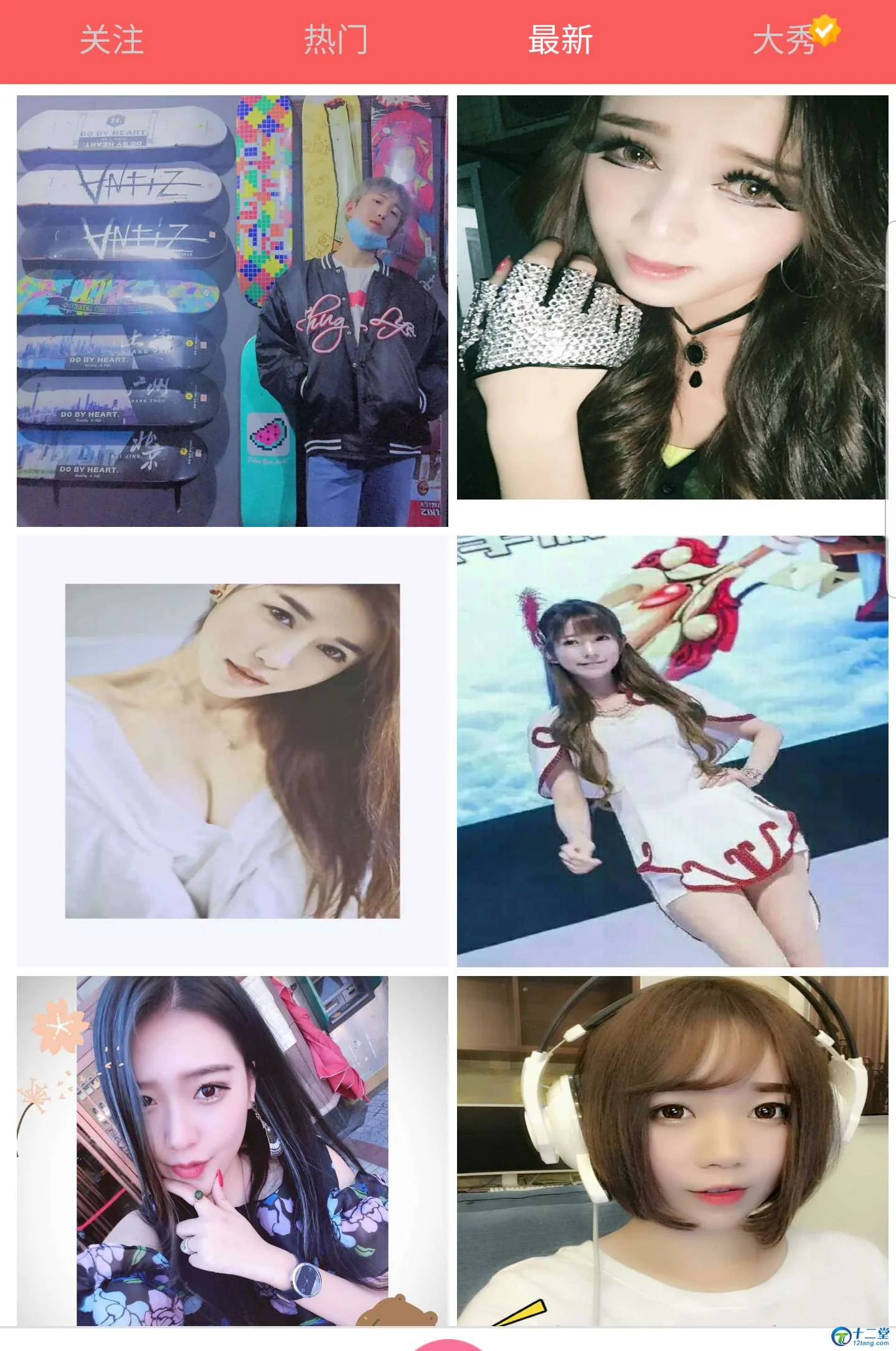Open the stream with the skateboard wall
The image size is (896, 1351).
coord(232,311)
